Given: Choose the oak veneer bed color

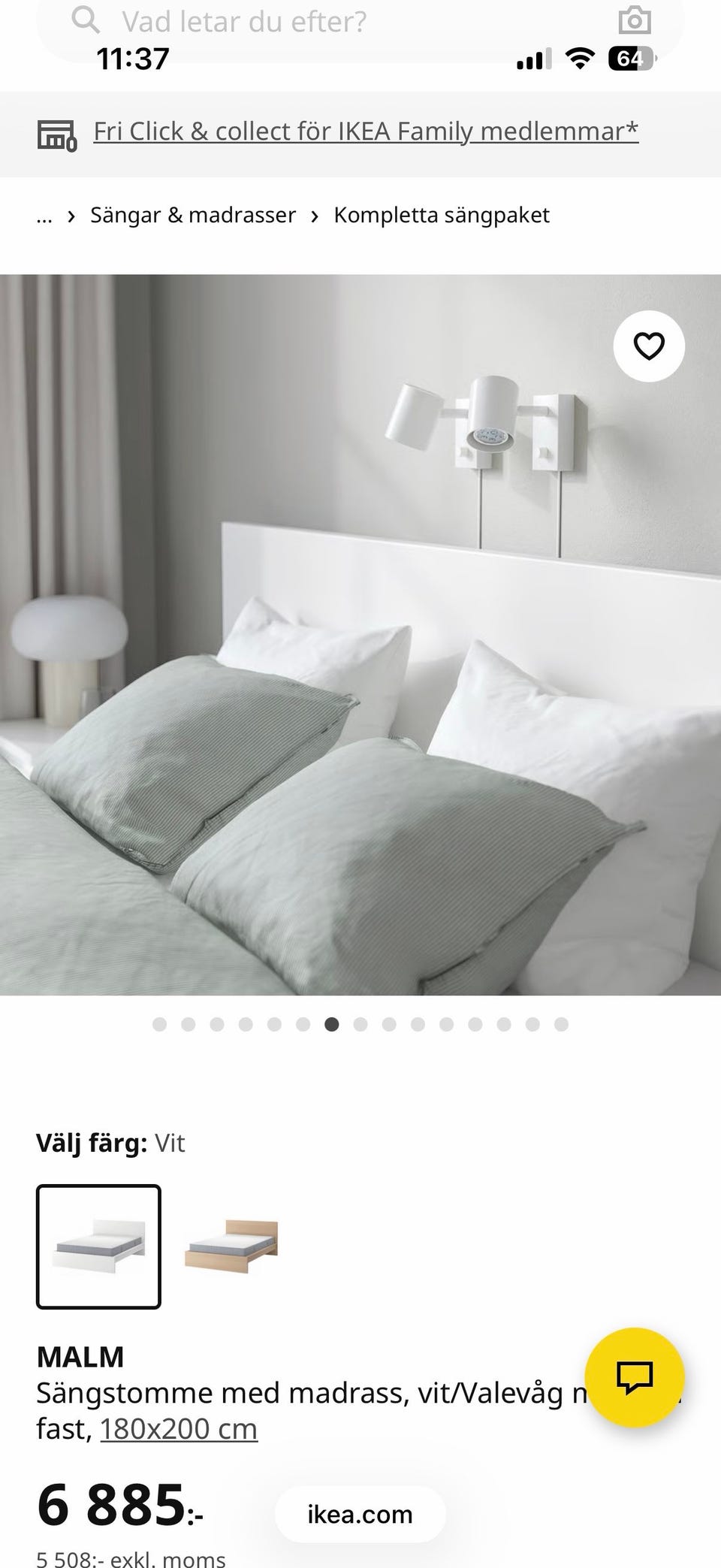Looking at the screenshot, I should pyautogui.click(x=231, y=1245).
